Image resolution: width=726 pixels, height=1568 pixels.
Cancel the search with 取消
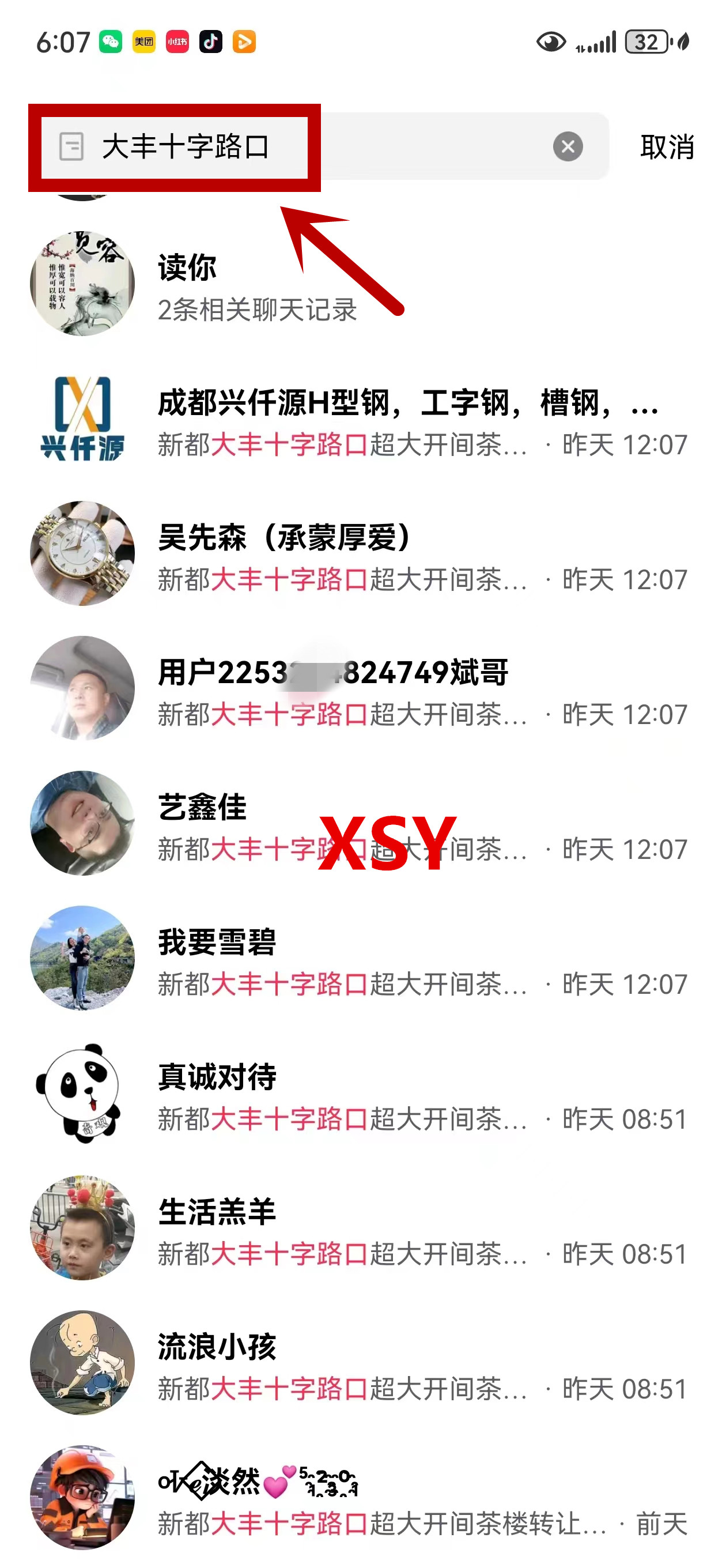[666, 146]
